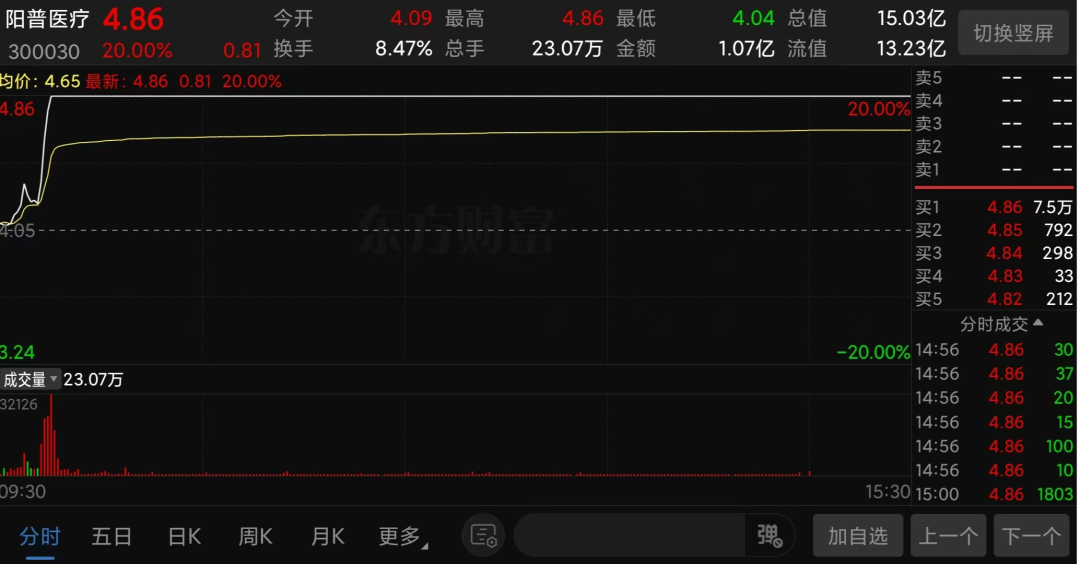Image resolution: width=1080 pixels, height=564 pixels.
Task: Open the comment list icon
Action: click(484, 535)
